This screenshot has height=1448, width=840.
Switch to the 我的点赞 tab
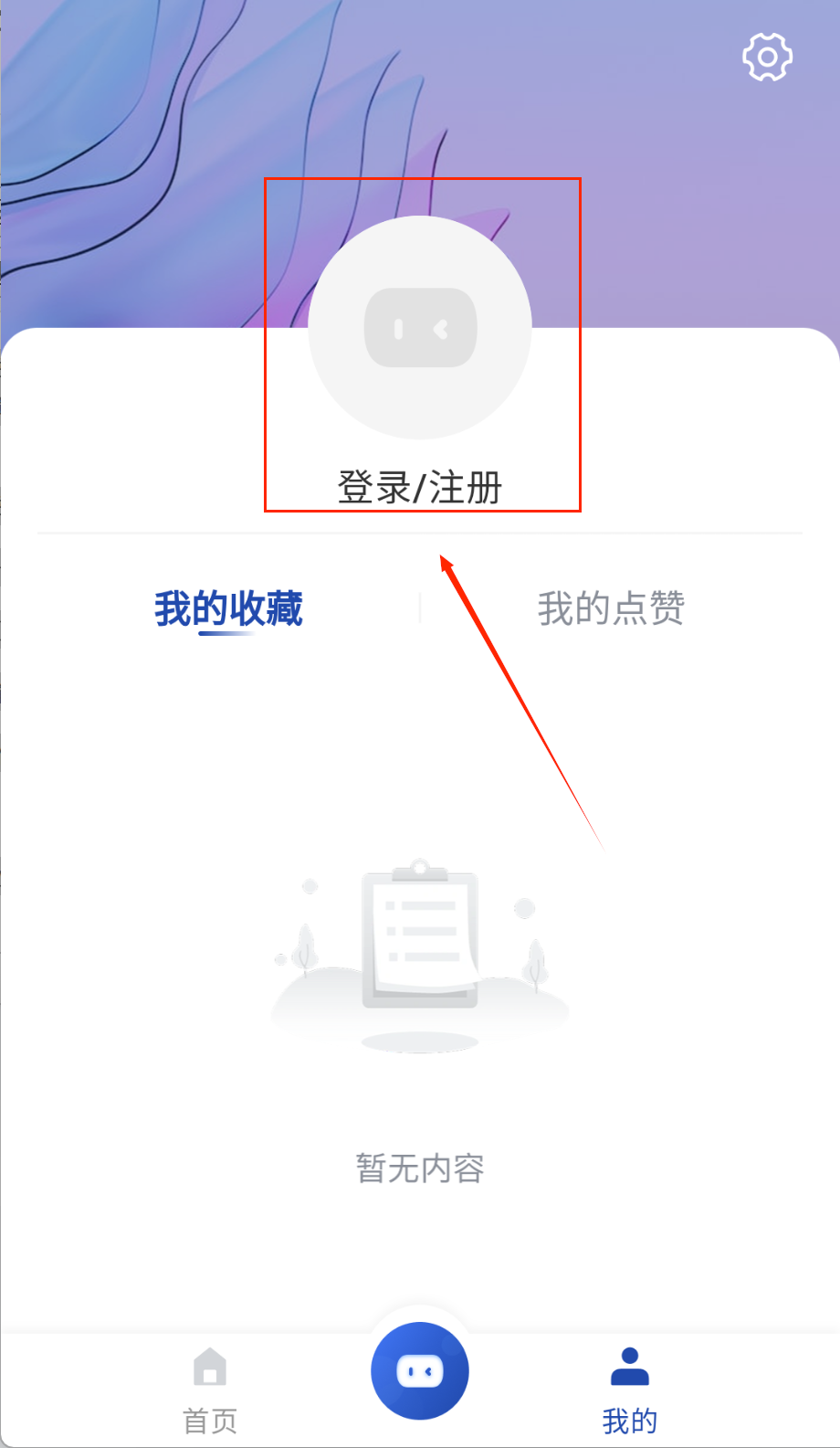pos(611,608)
